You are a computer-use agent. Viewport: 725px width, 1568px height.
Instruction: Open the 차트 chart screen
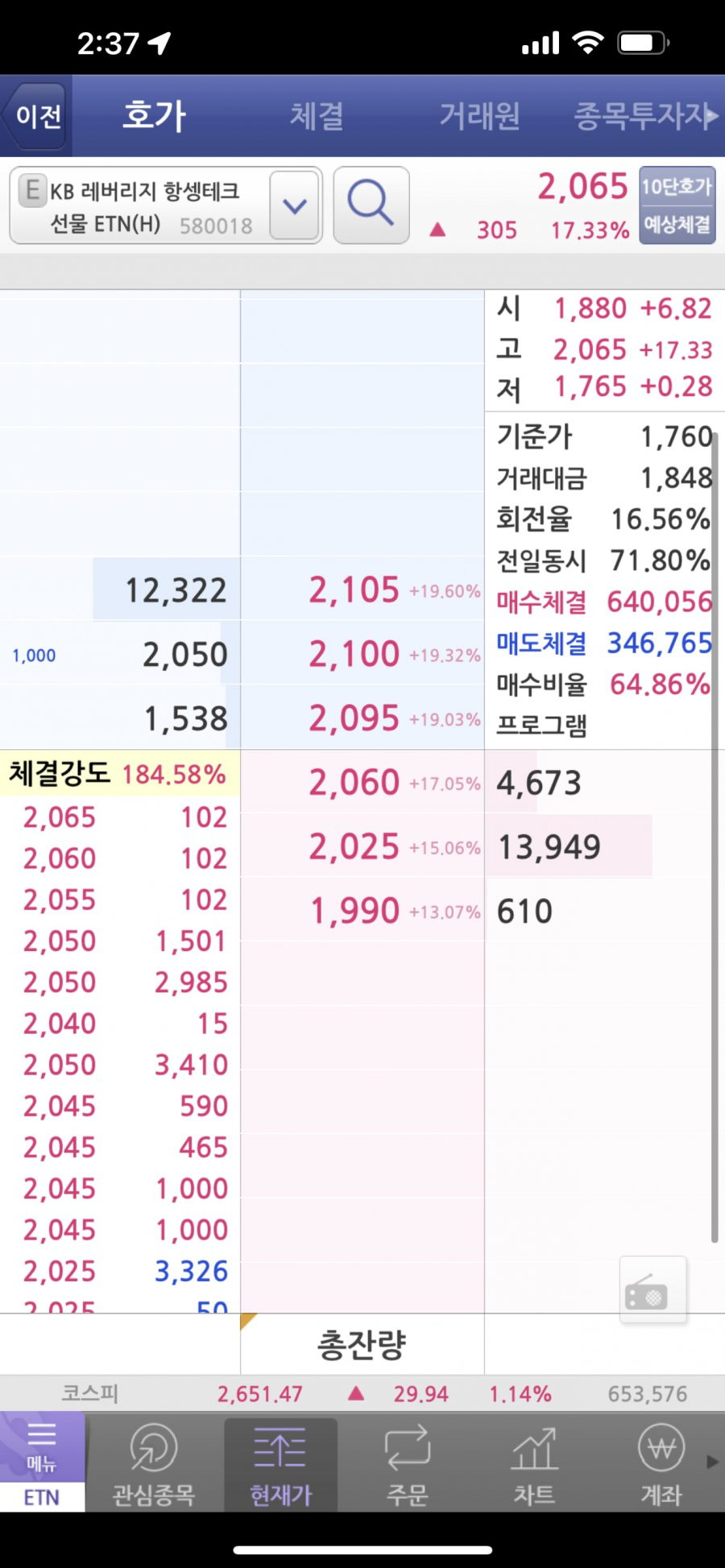[534, 1464]
